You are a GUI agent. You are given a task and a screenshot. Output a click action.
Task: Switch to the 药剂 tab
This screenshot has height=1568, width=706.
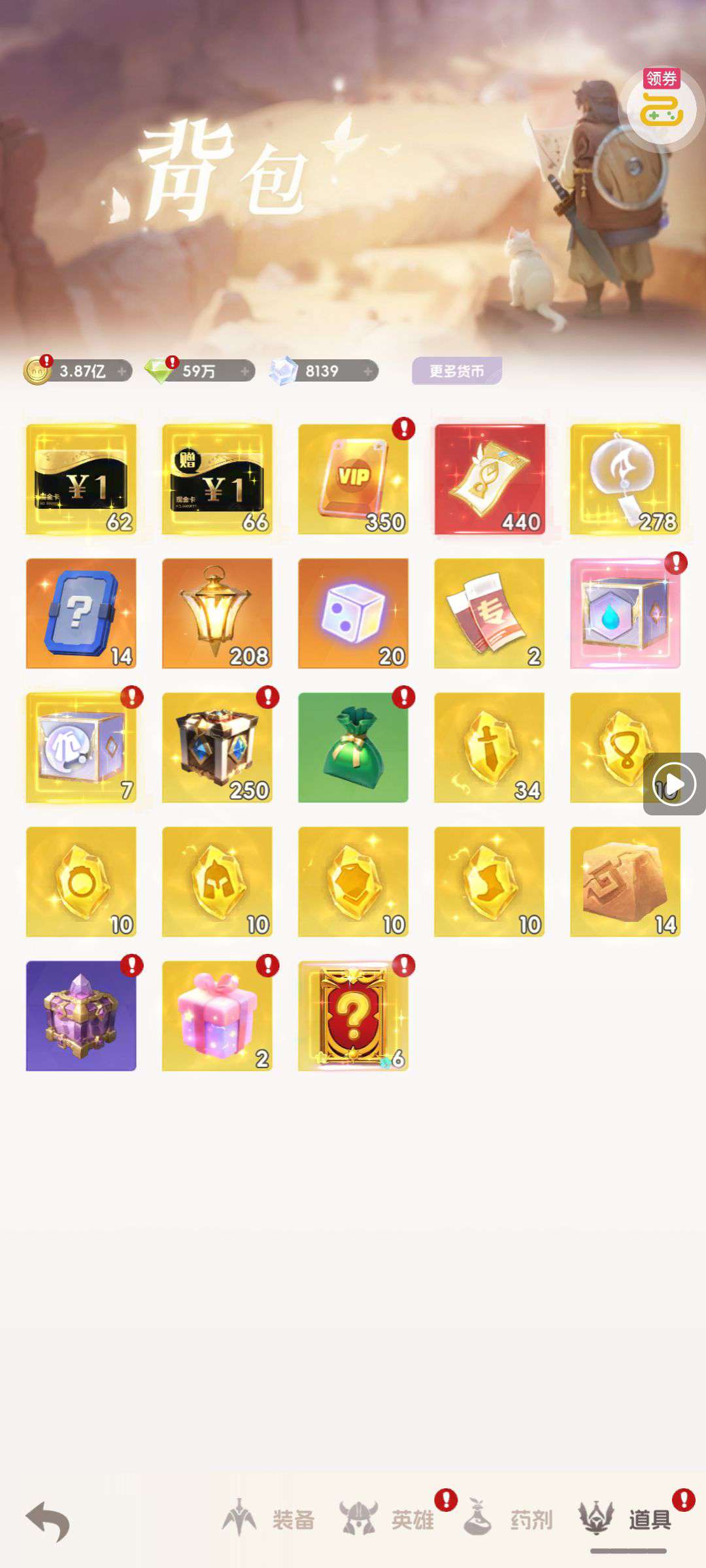(x=509, y=1520)
